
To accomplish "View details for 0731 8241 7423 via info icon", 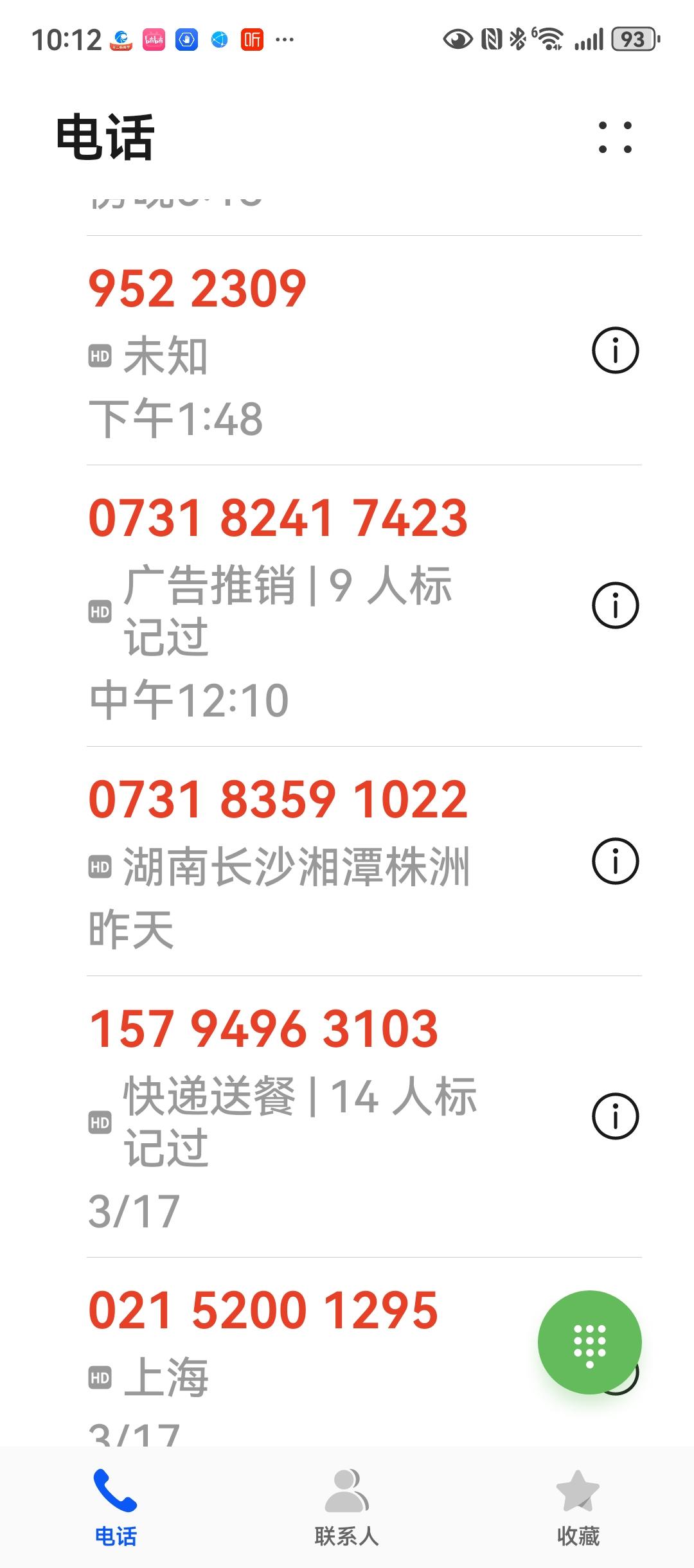I will coord(617,606).
